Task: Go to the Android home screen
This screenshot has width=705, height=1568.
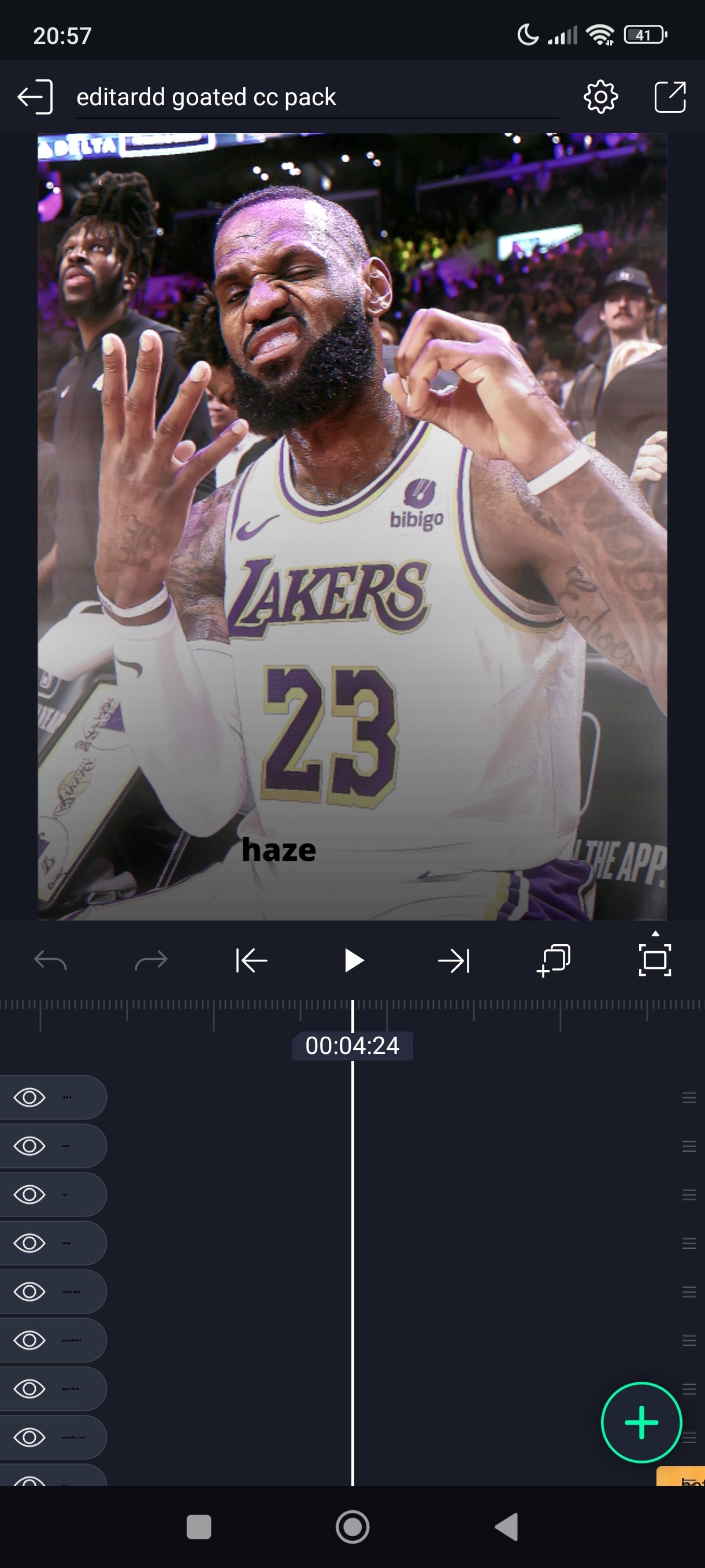Action: tap(352, 1526)
